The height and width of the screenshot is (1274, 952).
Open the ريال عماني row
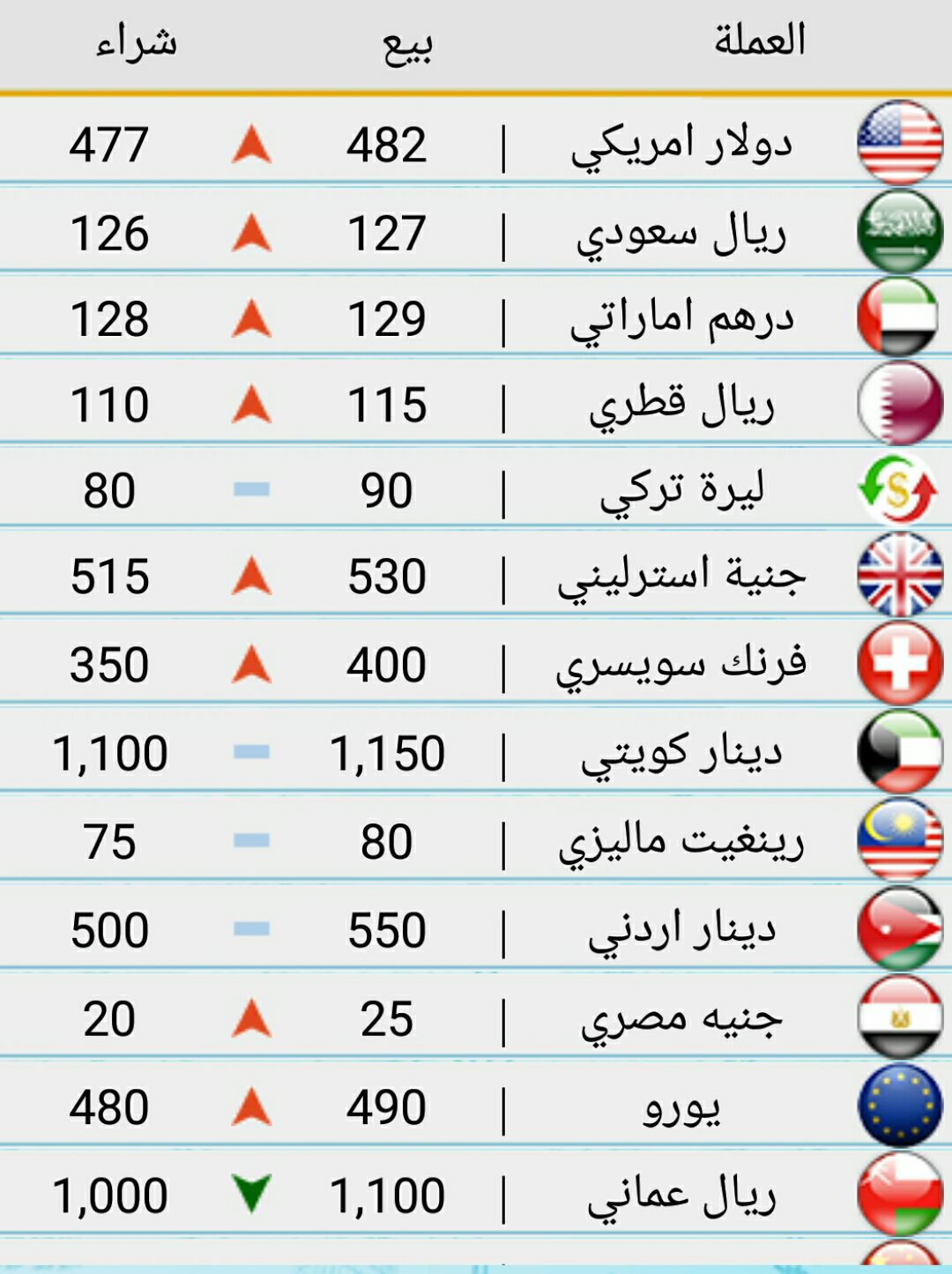point(476,1193)
